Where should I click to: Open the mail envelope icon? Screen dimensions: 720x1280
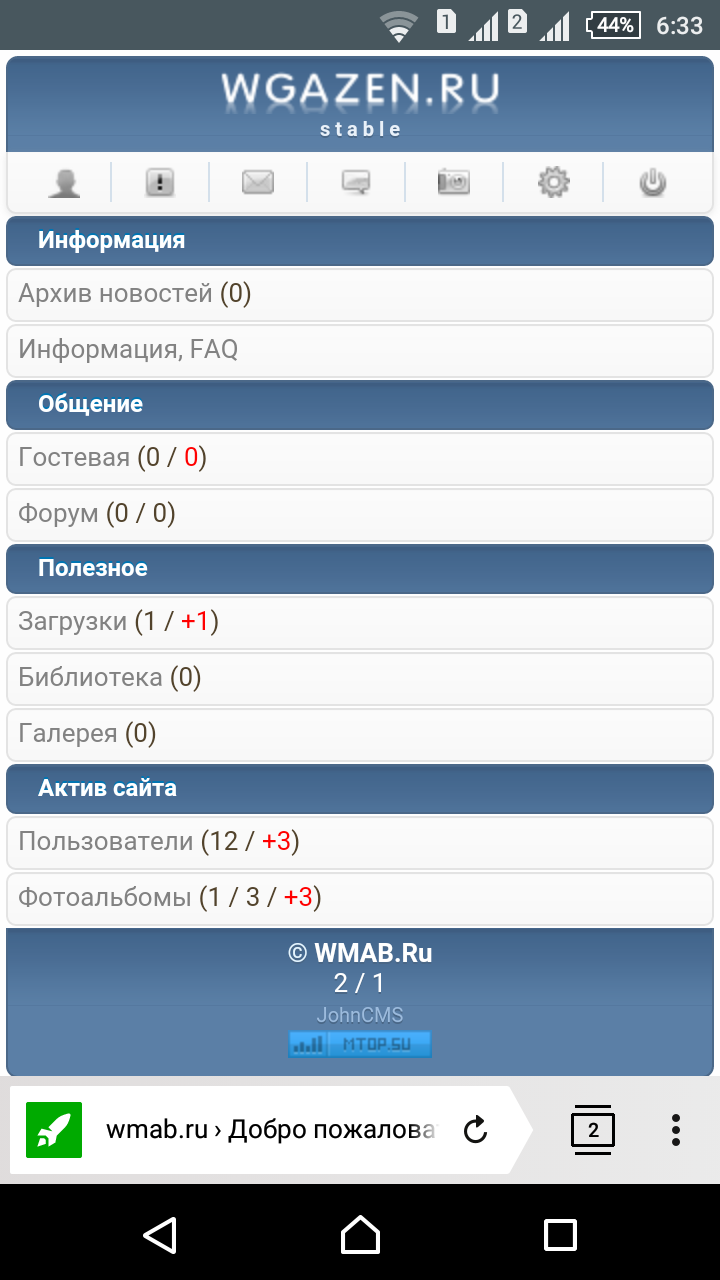tap(258, 183)
